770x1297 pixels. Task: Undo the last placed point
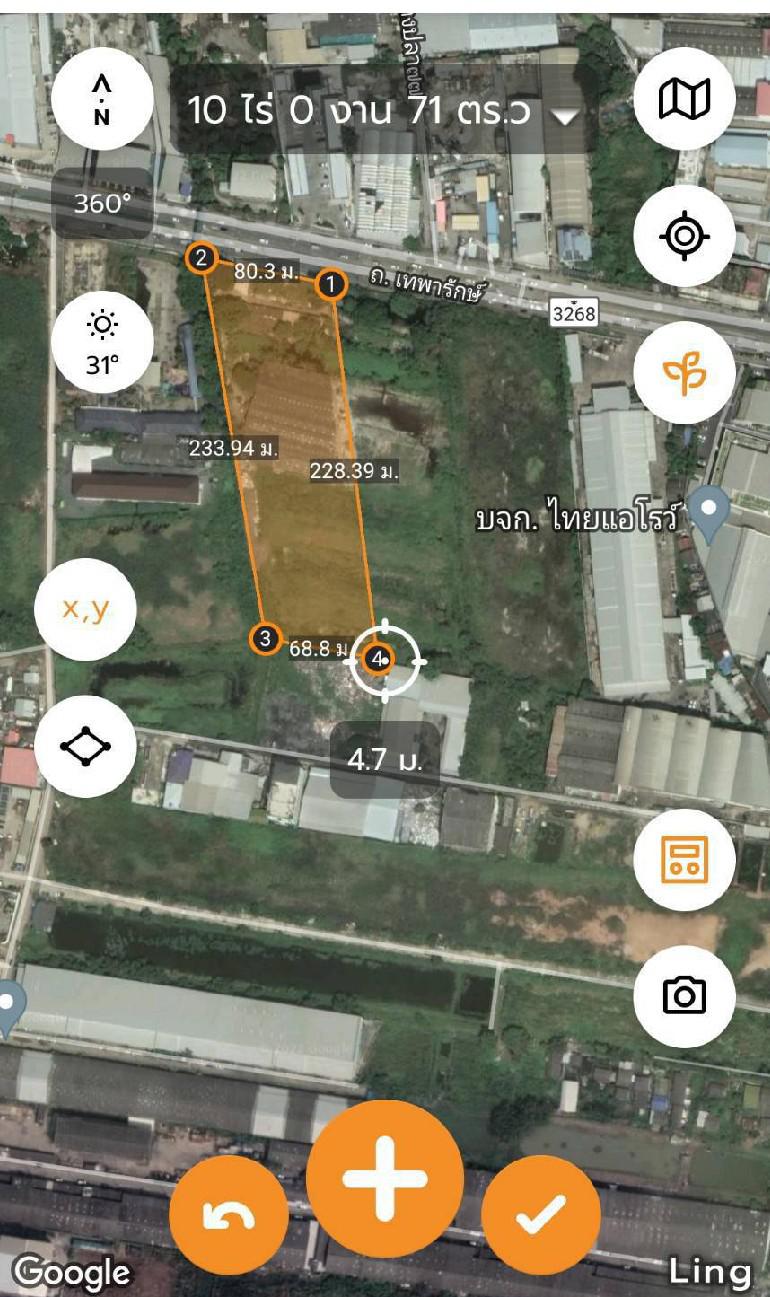[x=229, y=1215]
